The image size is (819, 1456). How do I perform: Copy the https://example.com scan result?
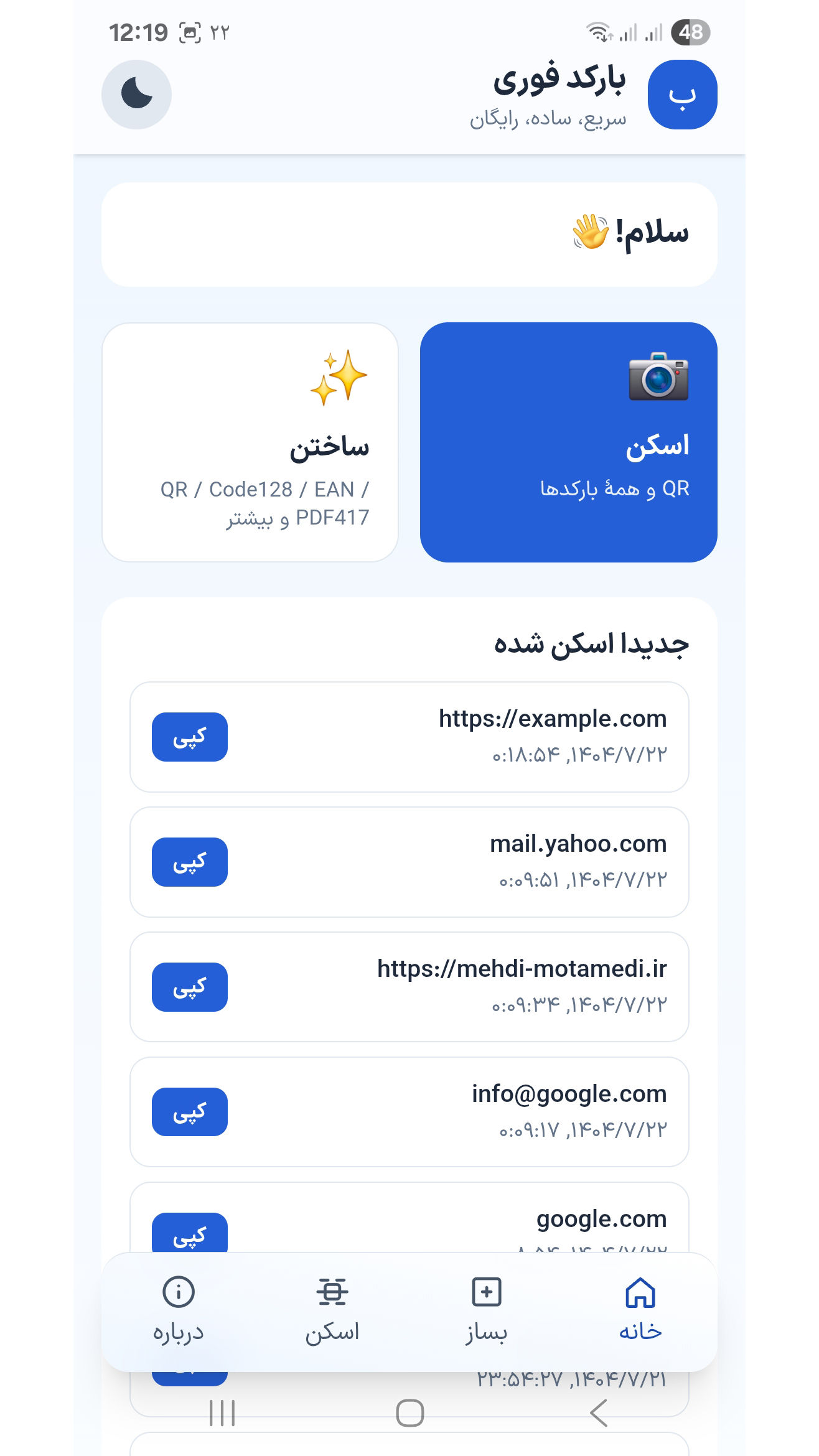click(189, 737)
